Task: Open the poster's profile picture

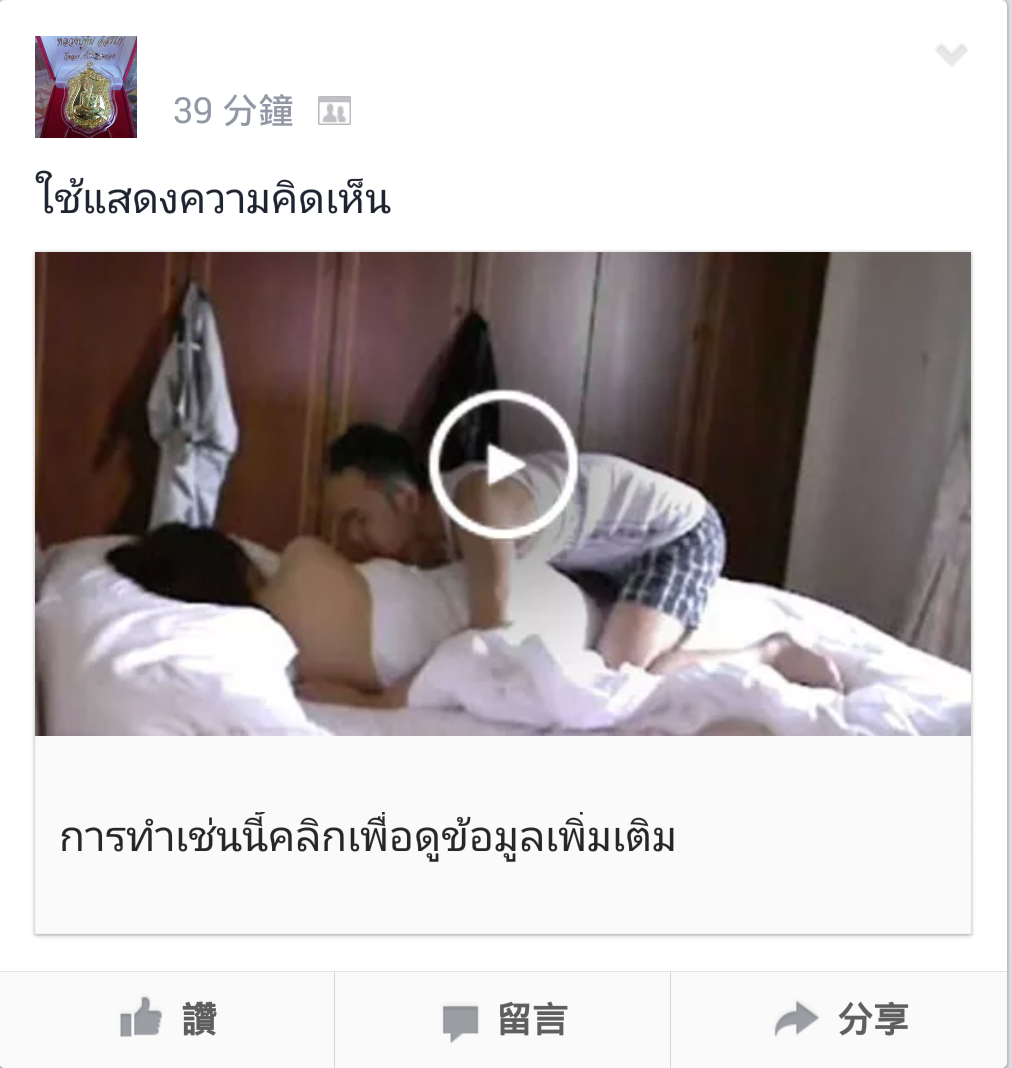Action: [86, 87]
